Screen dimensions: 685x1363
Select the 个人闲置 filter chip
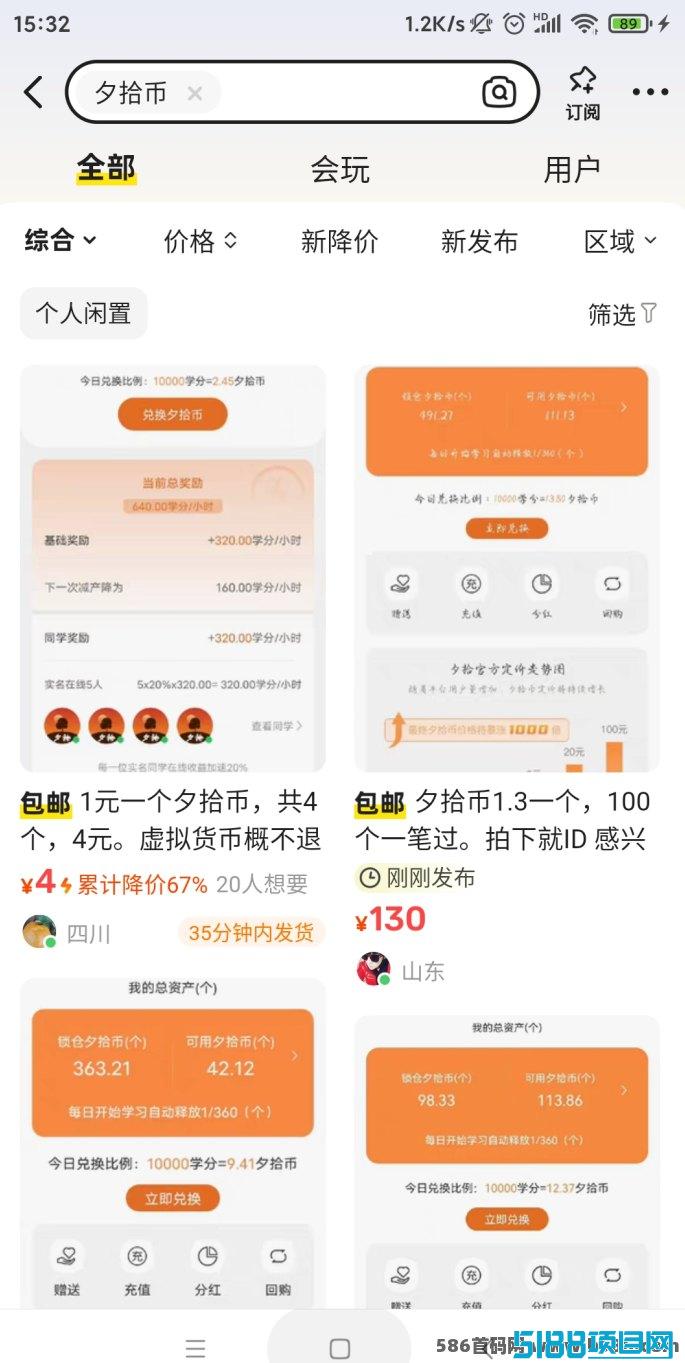click(x=84, y=313)
